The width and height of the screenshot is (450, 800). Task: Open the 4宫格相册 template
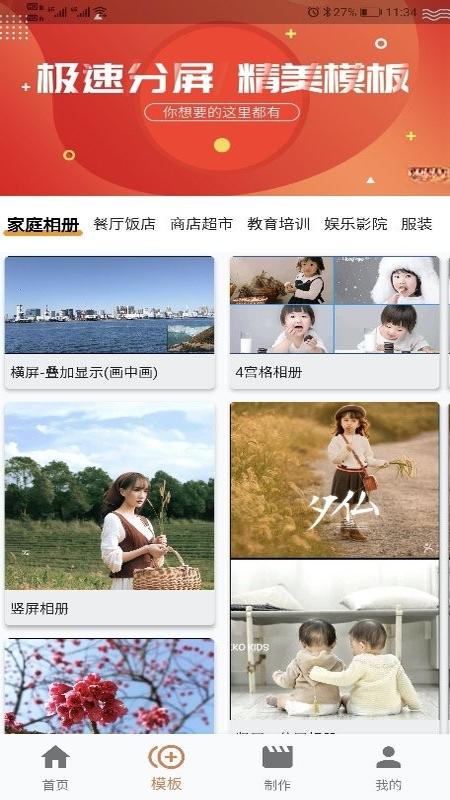pos(335,322)
